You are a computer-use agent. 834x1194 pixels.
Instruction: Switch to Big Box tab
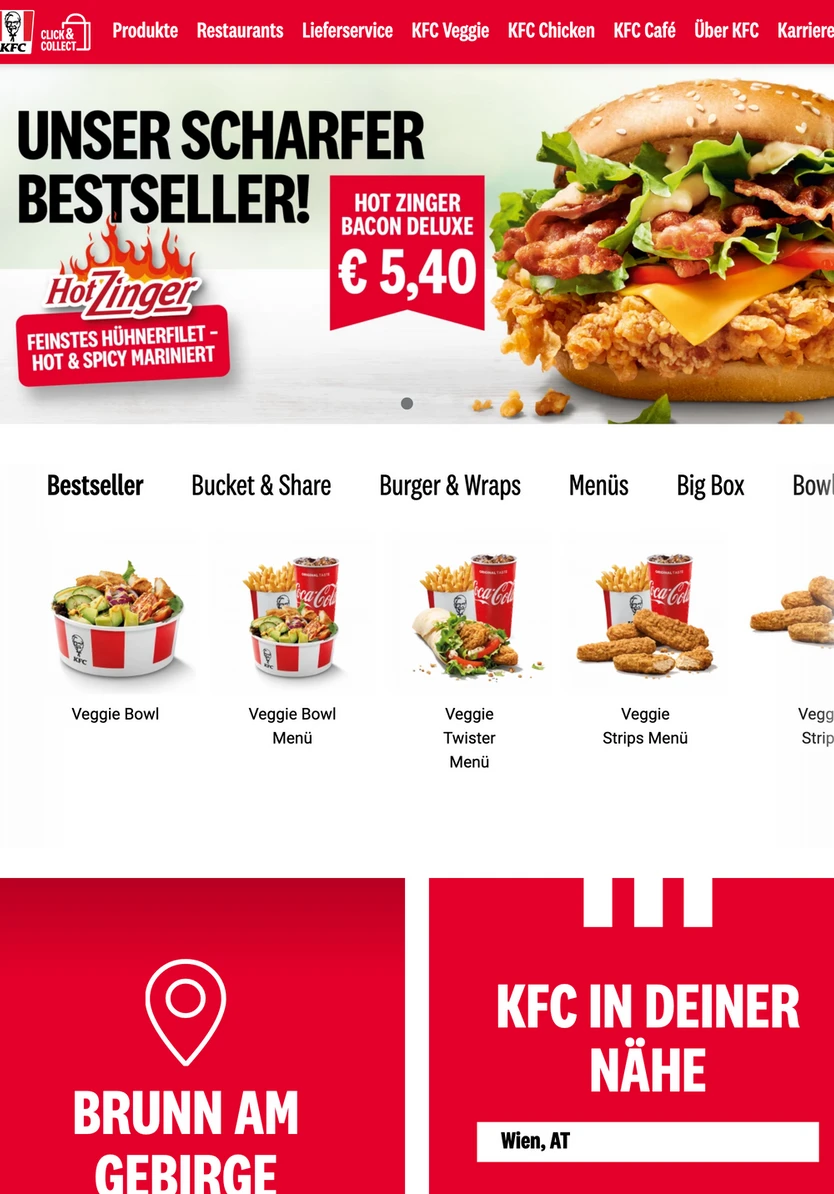pos(710,486)
